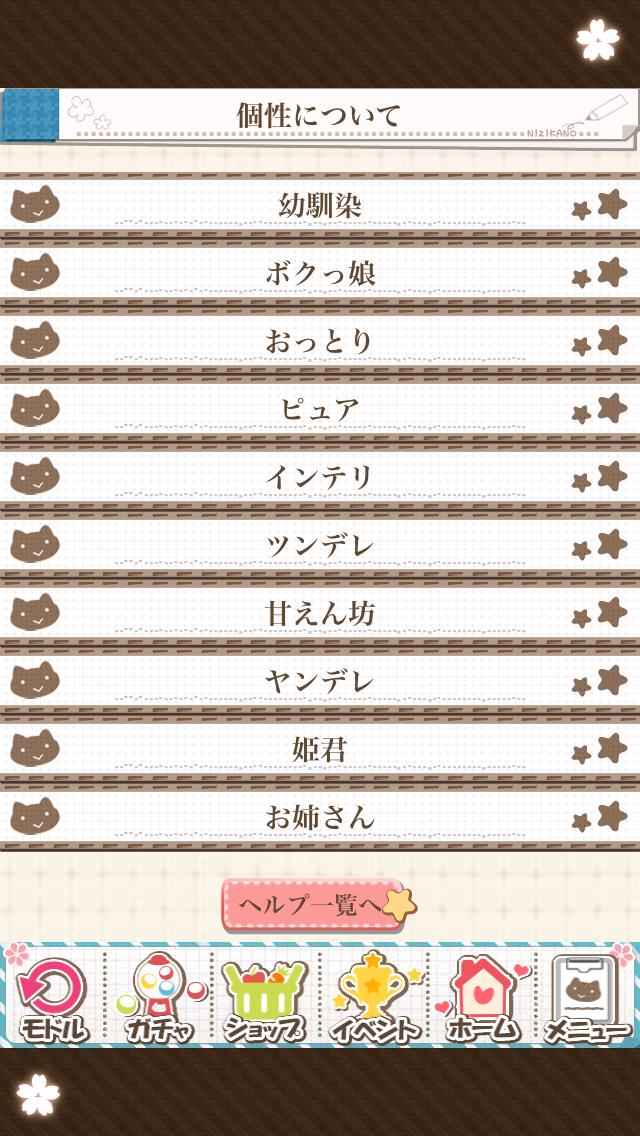Open the ボクっ娘 row
This screenshot has height=1136, width=640.
320,274
